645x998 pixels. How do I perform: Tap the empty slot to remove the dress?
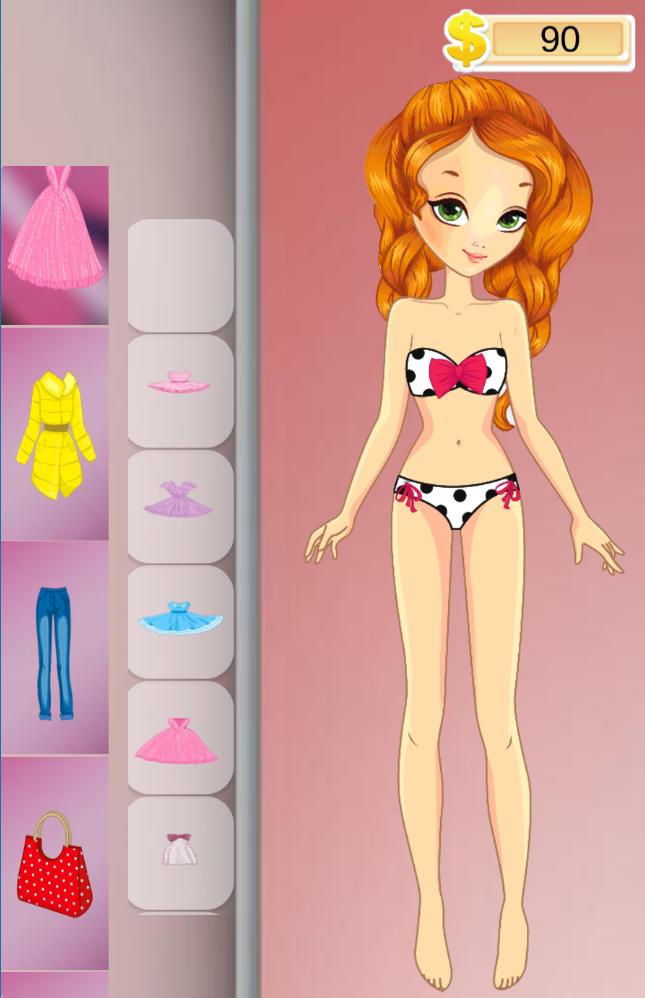[x=180, y=276]
